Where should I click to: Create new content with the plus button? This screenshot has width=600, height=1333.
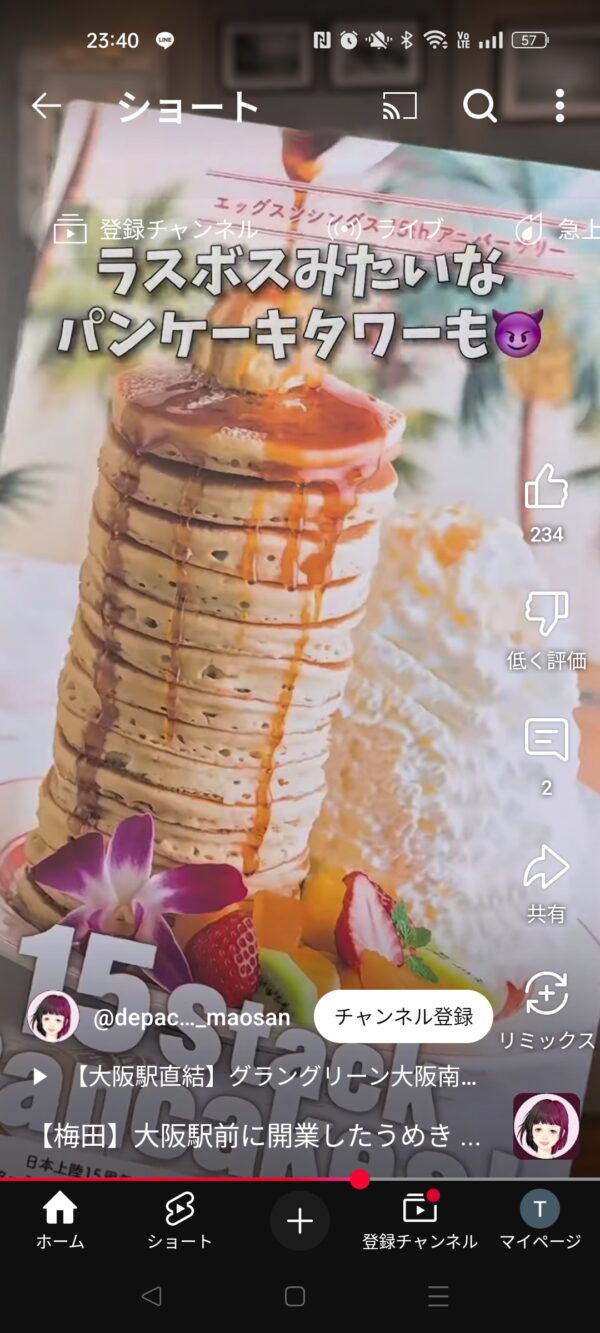300,1220
